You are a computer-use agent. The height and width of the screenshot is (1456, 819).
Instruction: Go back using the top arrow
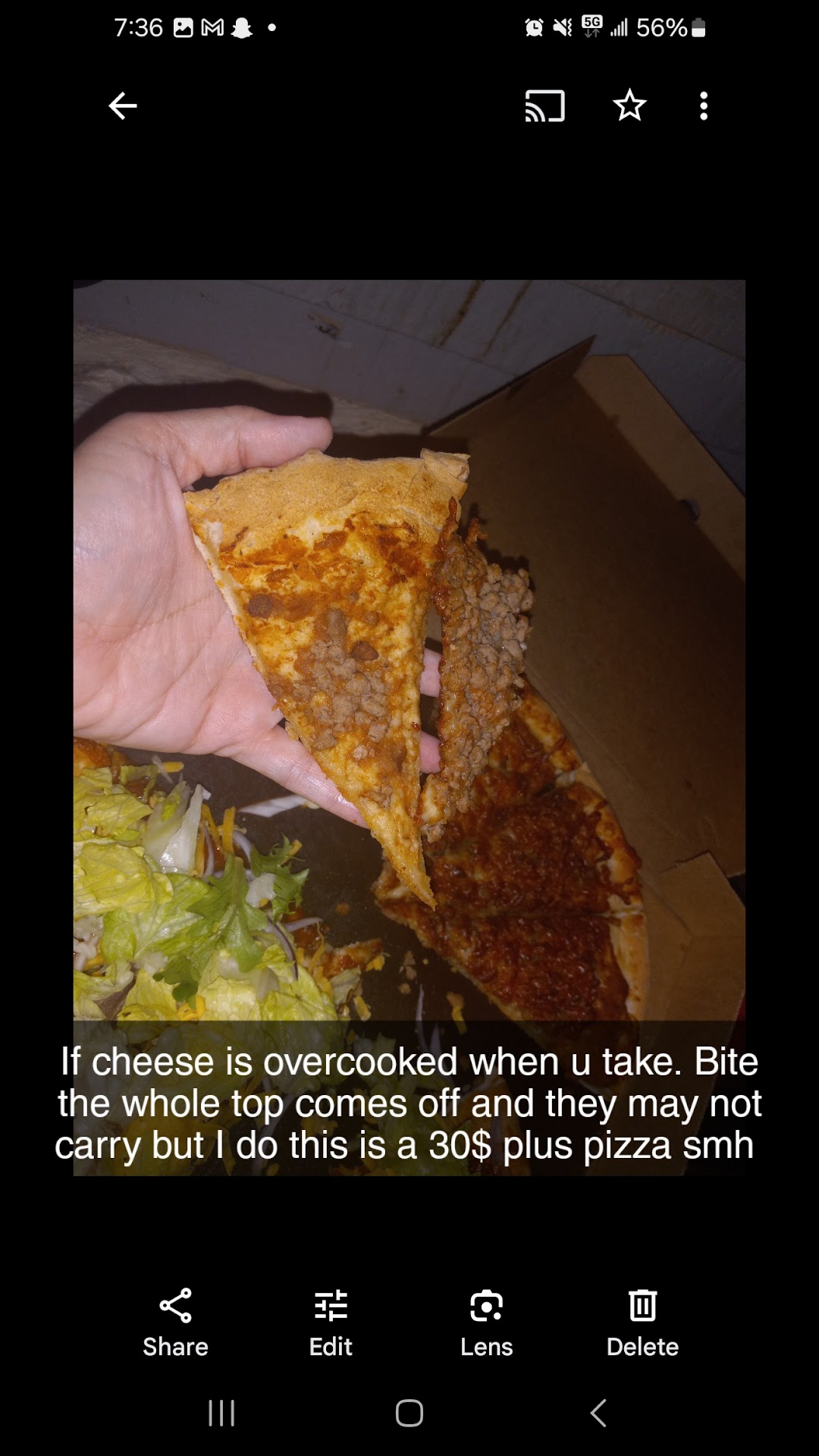click(123, 106)
